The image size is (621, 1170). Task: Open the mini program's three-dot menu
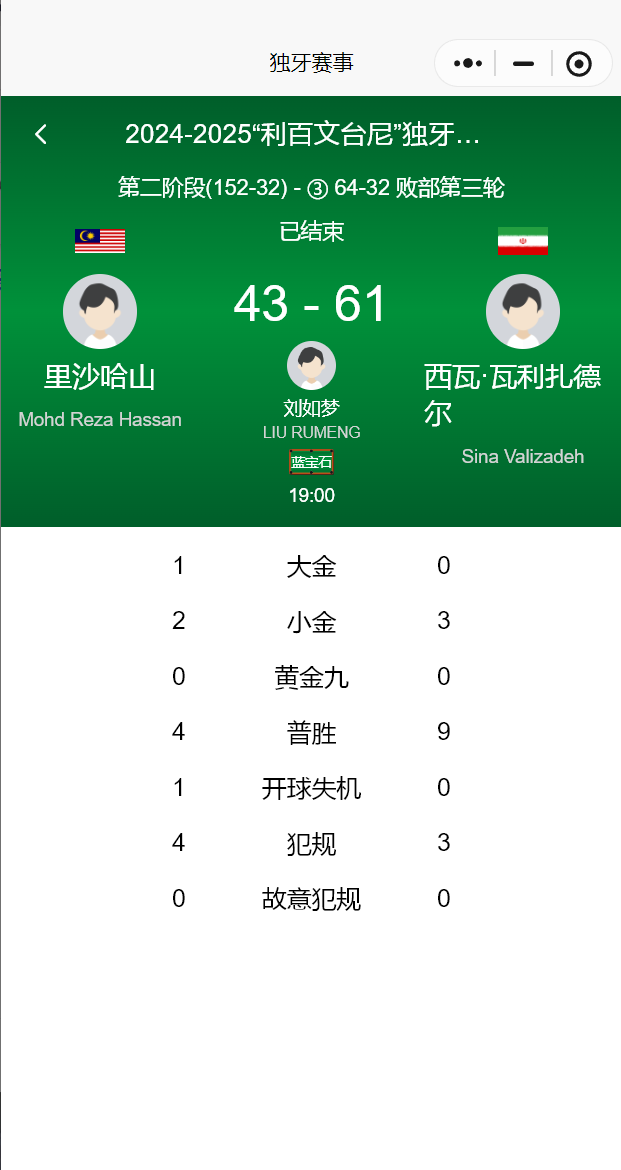(467, 63)
